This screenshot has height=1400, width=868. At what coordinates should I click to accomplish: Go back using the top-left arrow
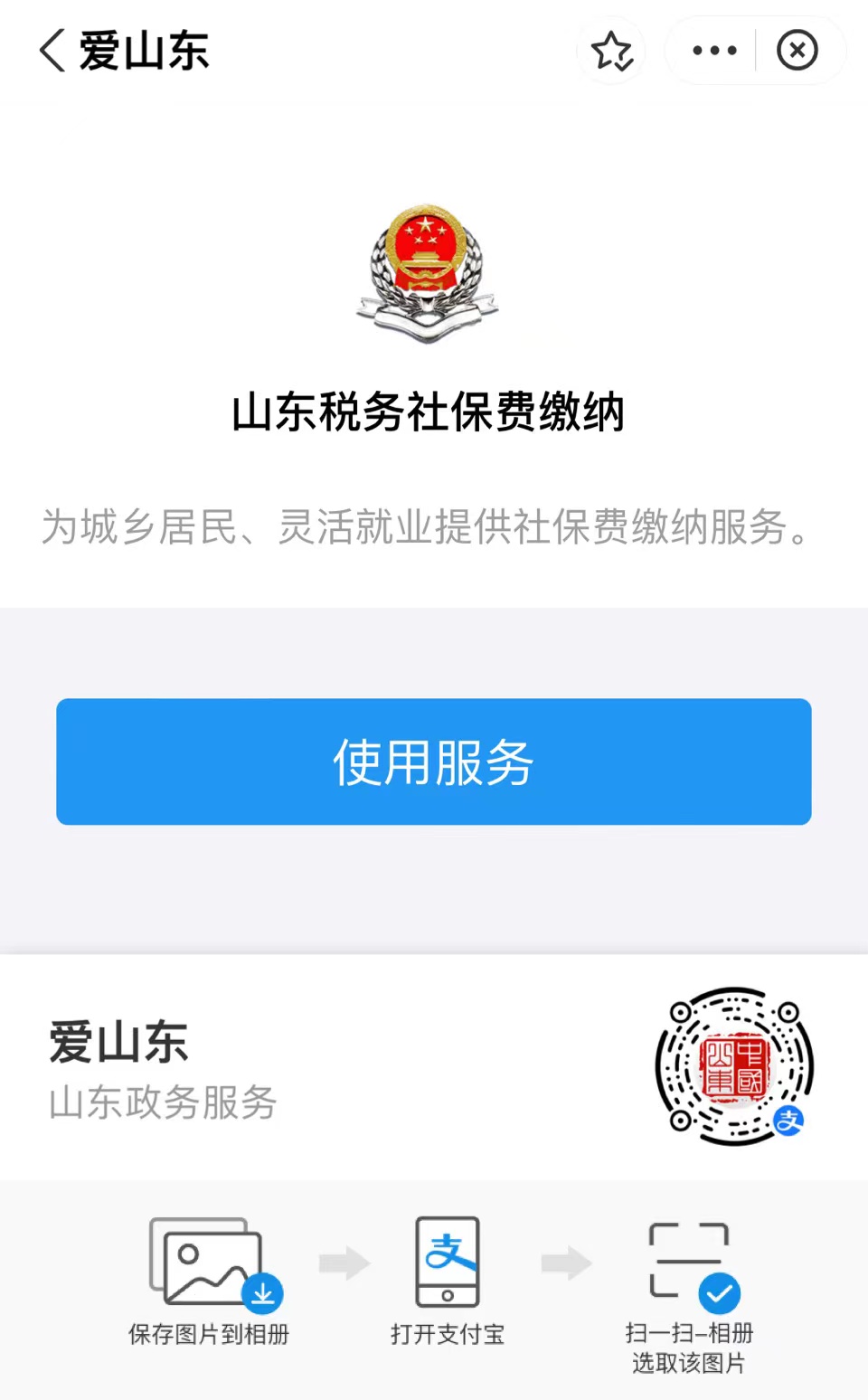click(x=52, y=51)
